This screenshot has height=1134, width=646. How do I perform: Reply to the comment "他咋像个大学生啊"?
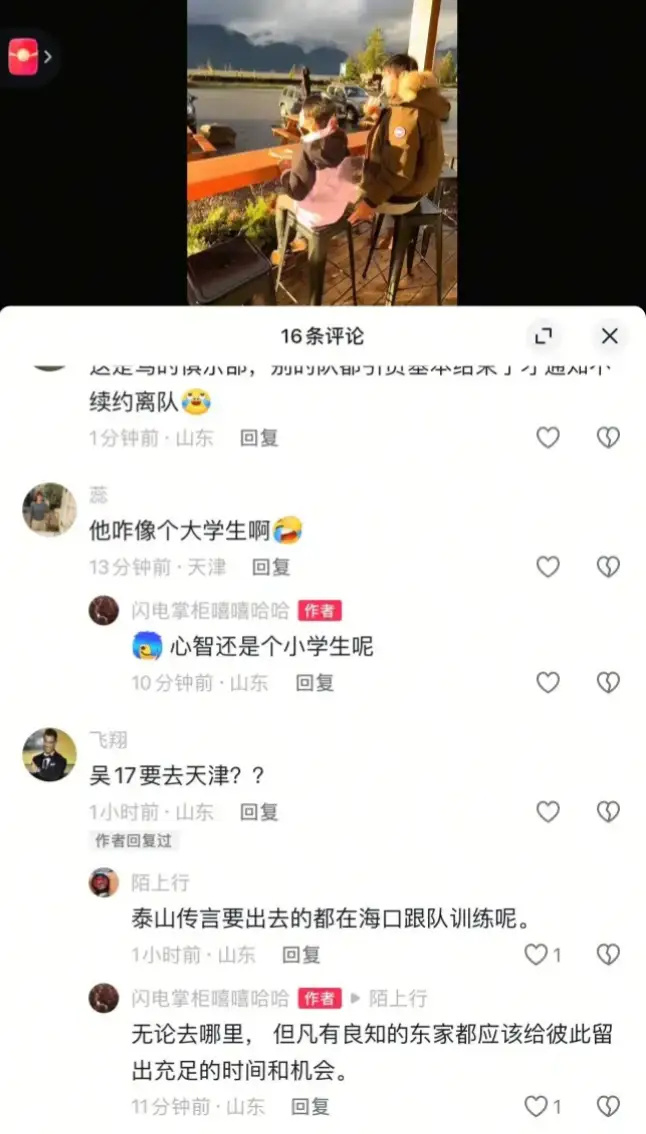270,567
